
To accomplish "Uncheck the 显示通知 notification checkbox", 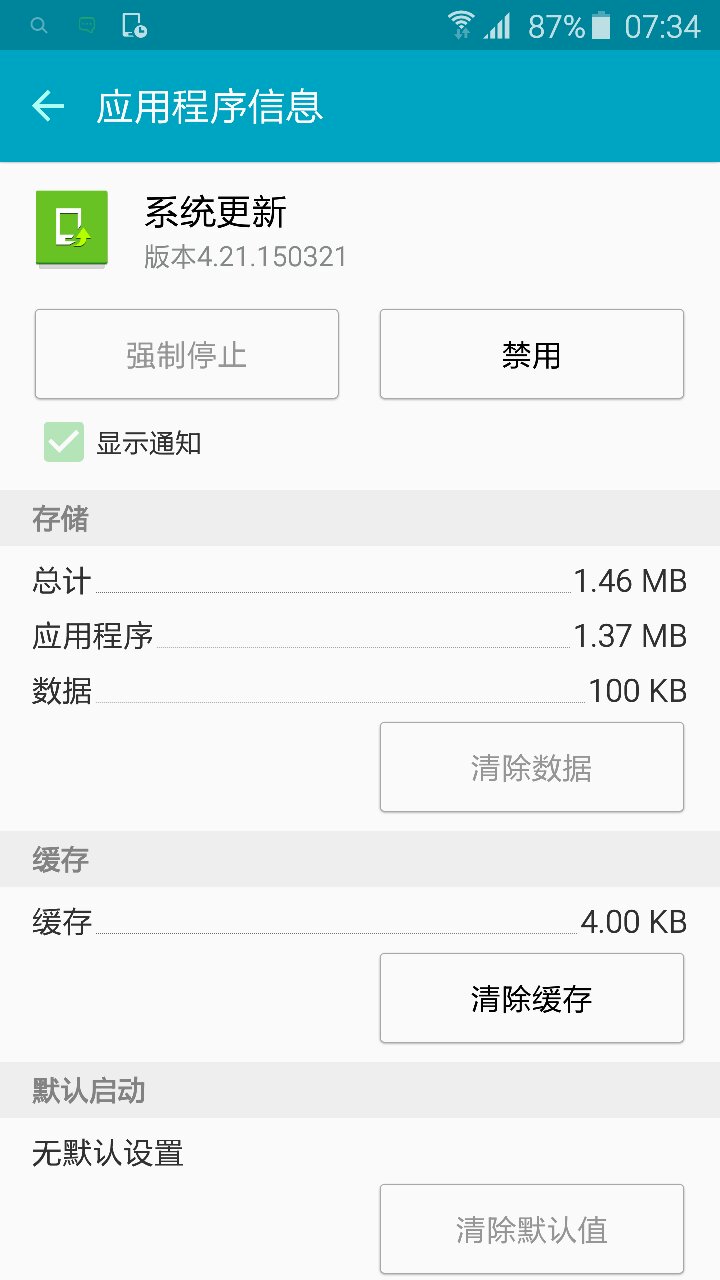I will pos(63,442).
